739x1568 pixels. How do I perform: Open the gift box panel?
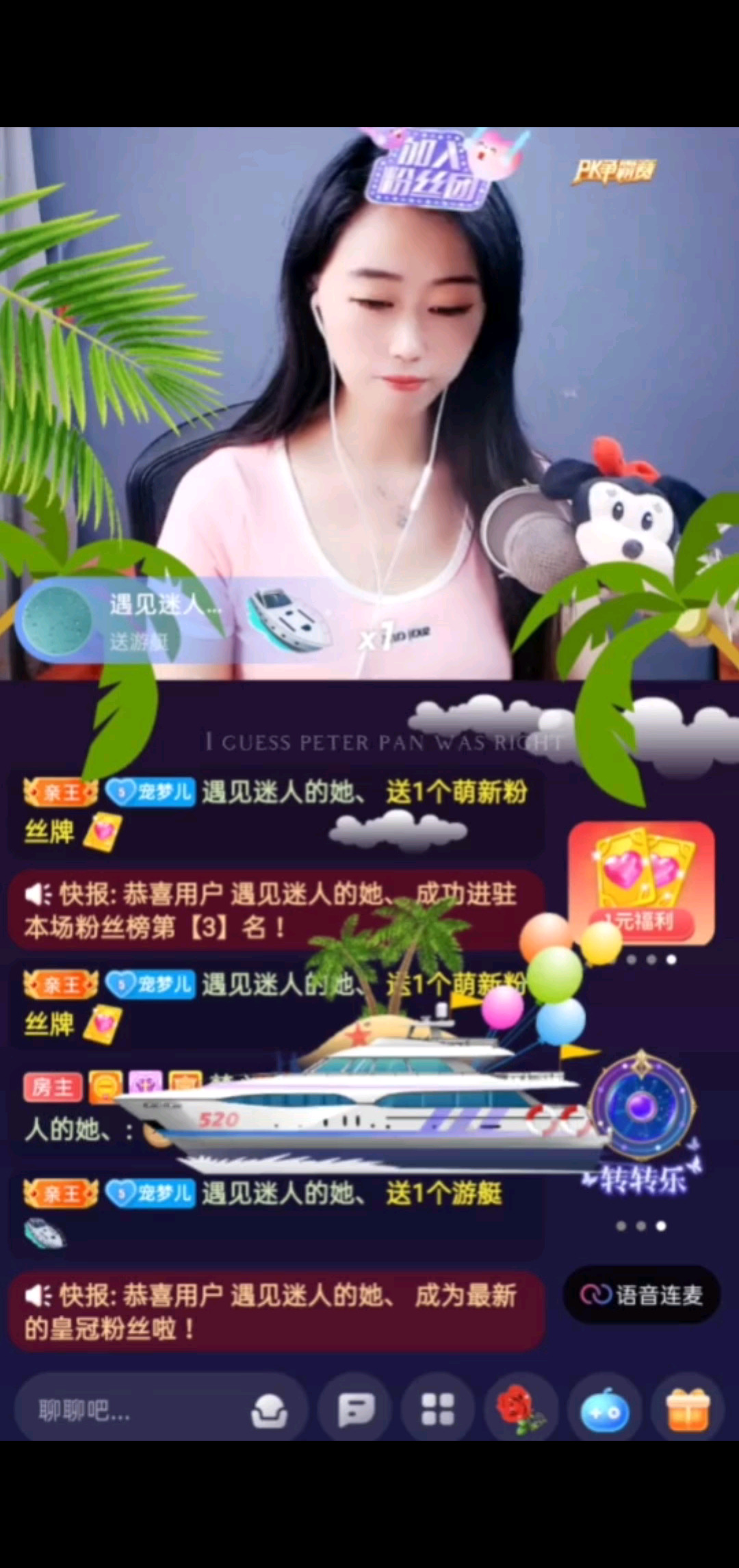688,1411
